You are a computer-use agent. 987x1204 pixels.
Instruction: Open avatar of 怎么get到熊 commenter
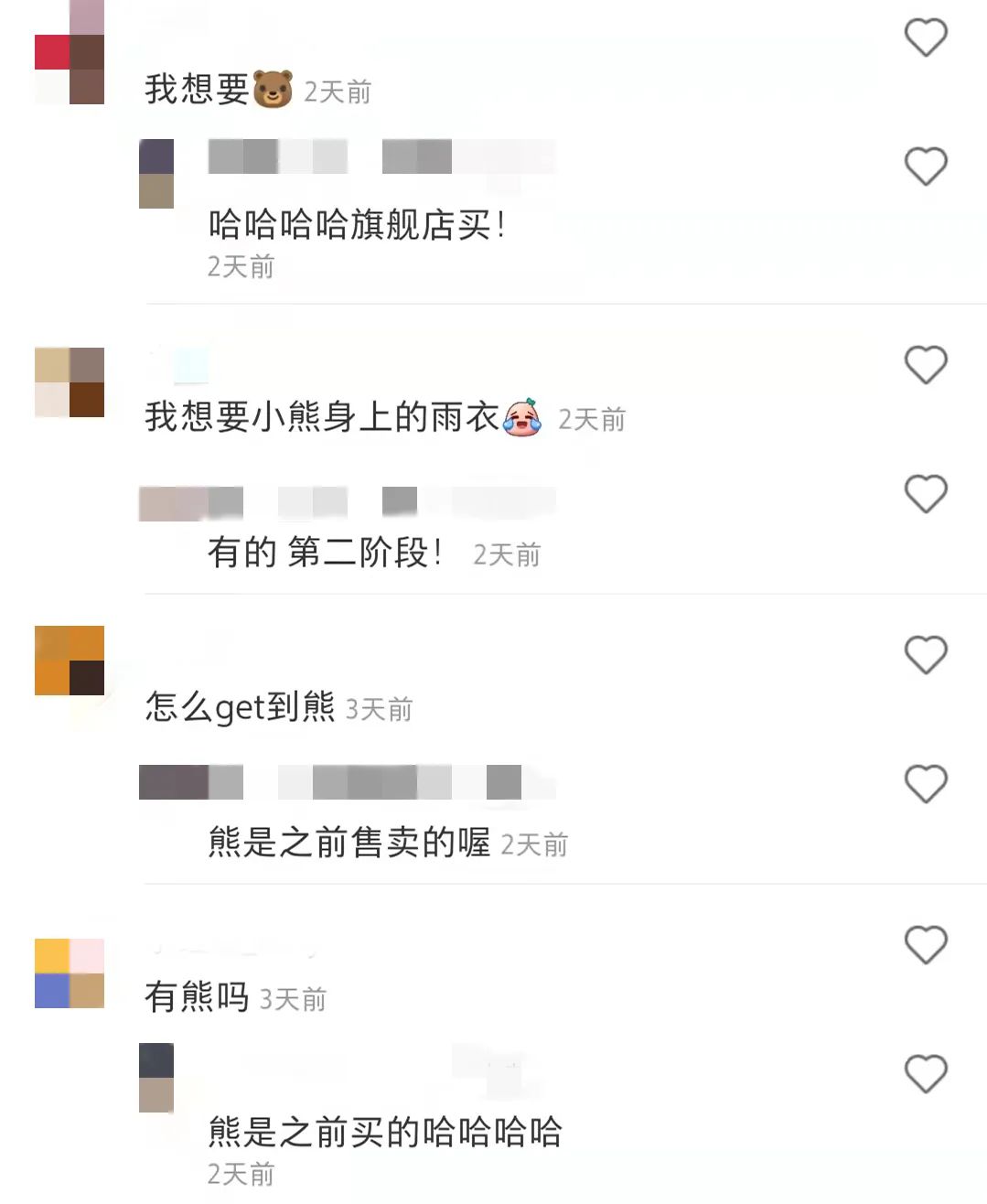(70, 661)
